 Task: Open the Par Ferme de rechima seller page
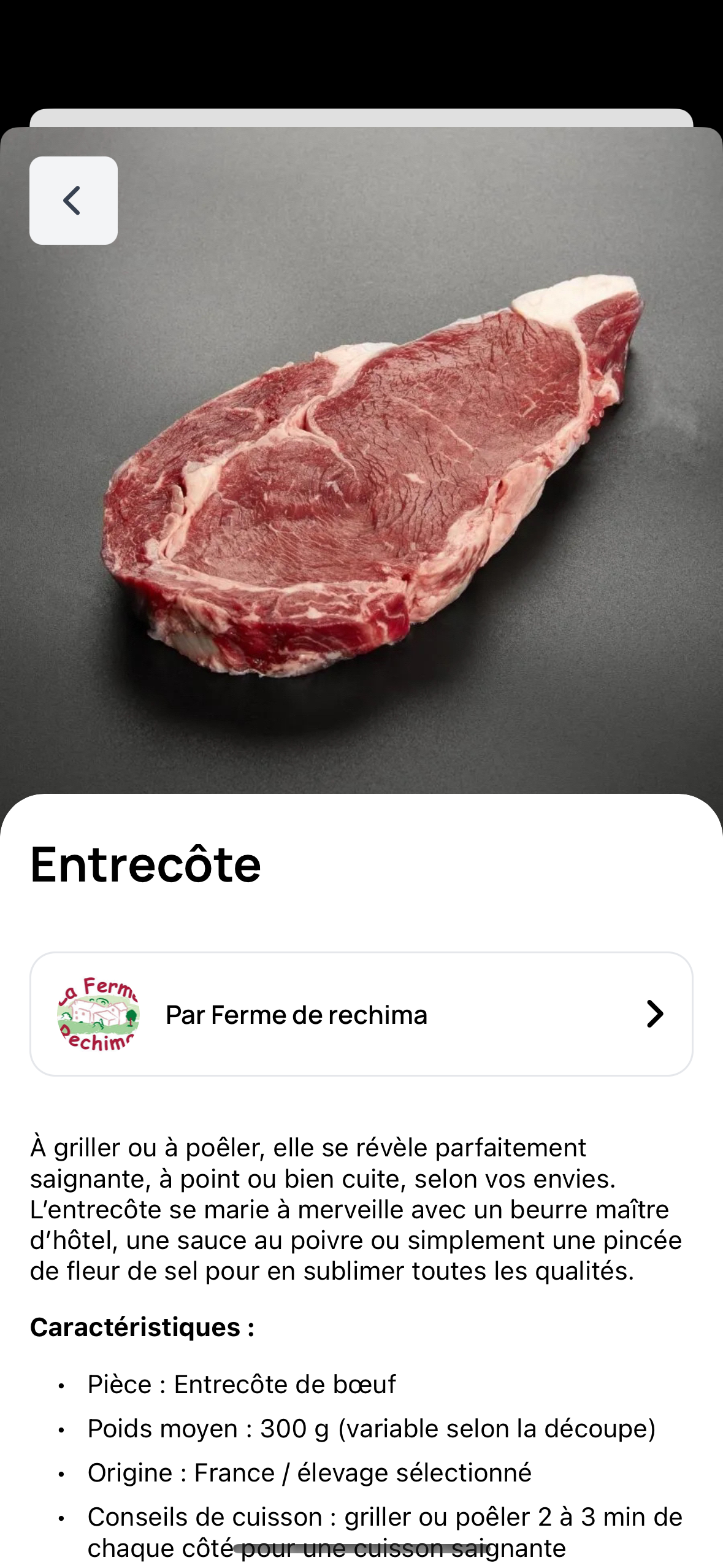[361, 1013]
